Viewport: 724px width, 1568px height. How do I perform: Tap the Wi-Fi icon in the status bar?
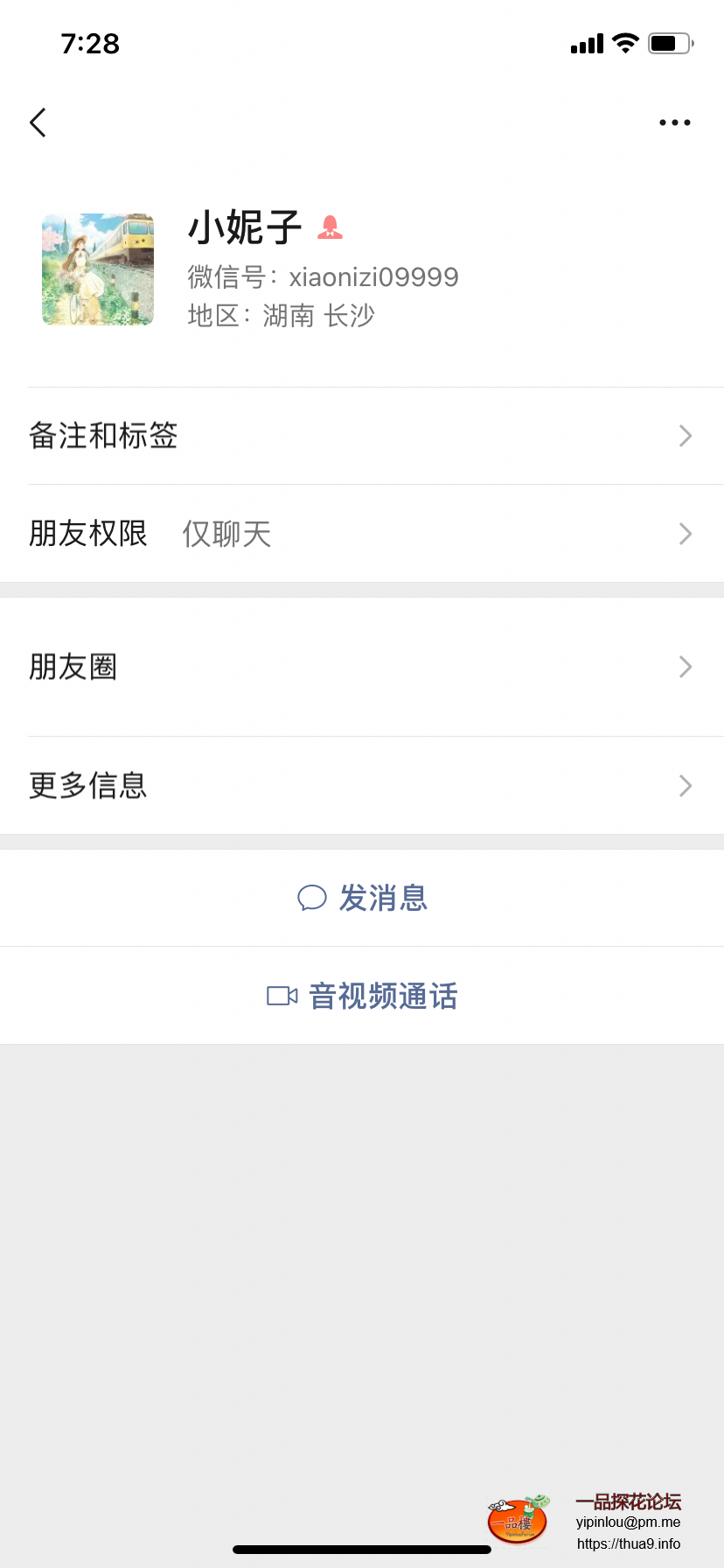(x=625, y=43)
